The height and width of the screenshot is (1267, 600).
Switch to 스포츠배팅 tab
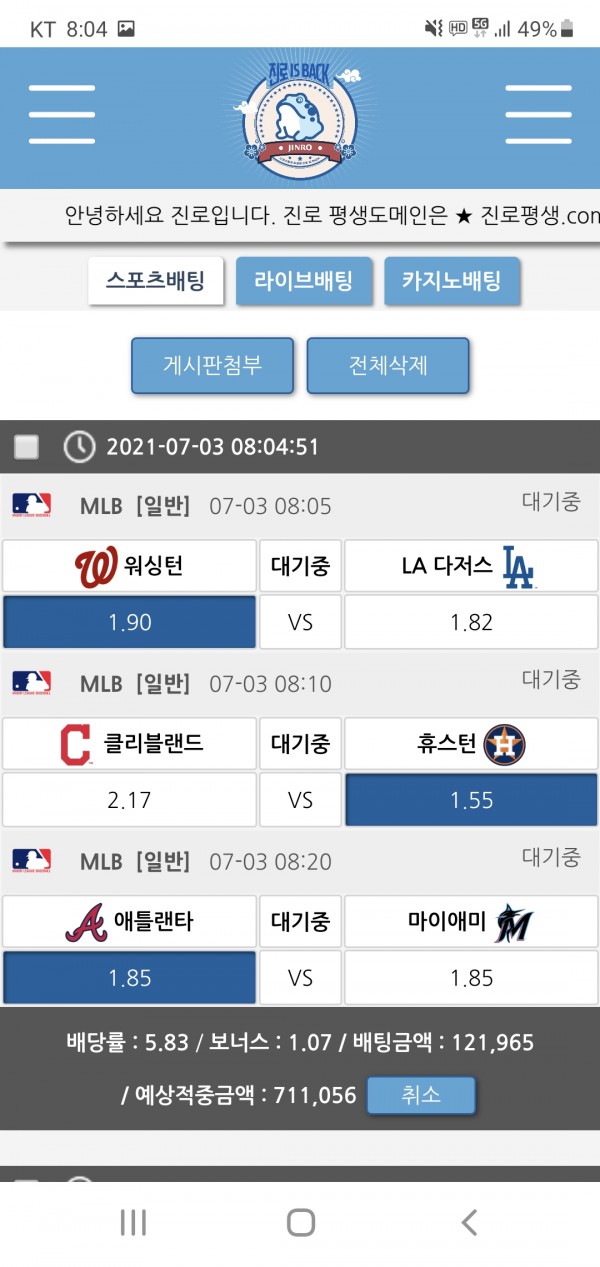155,281
